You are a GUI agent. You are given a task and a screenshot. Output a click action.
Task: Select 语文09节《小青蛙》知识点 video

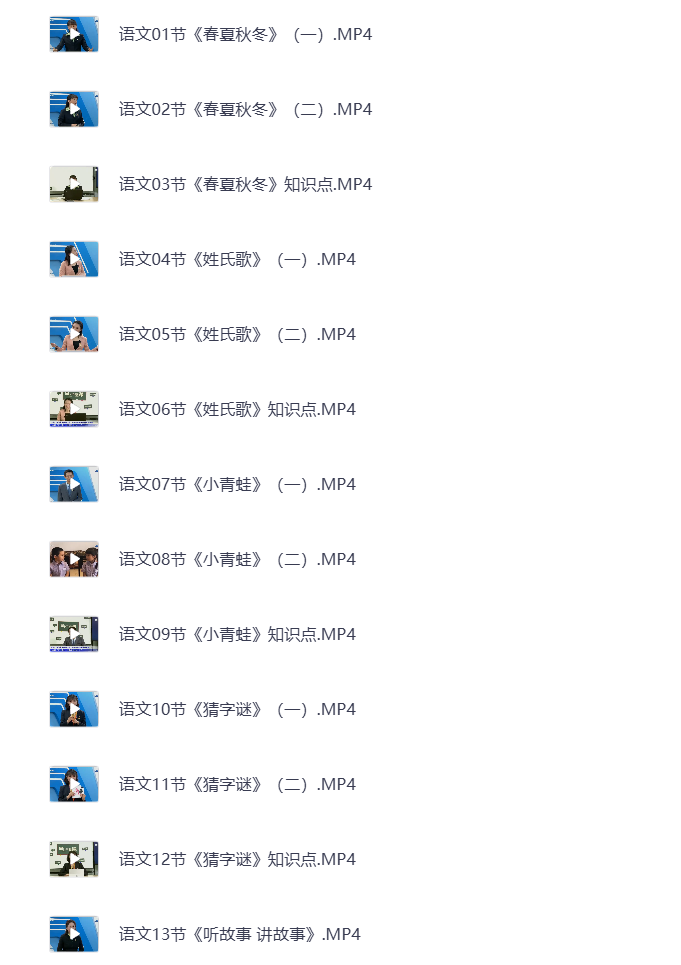tap(237, 634)
